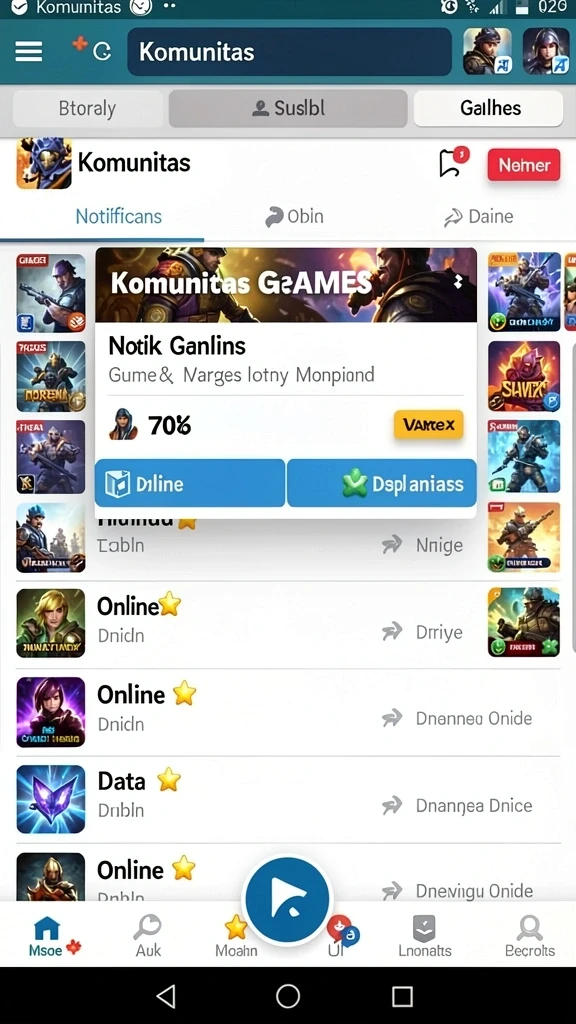Open the flag icon with red badge
Viewport: 576px width, 1024px height.
point(453,162)
